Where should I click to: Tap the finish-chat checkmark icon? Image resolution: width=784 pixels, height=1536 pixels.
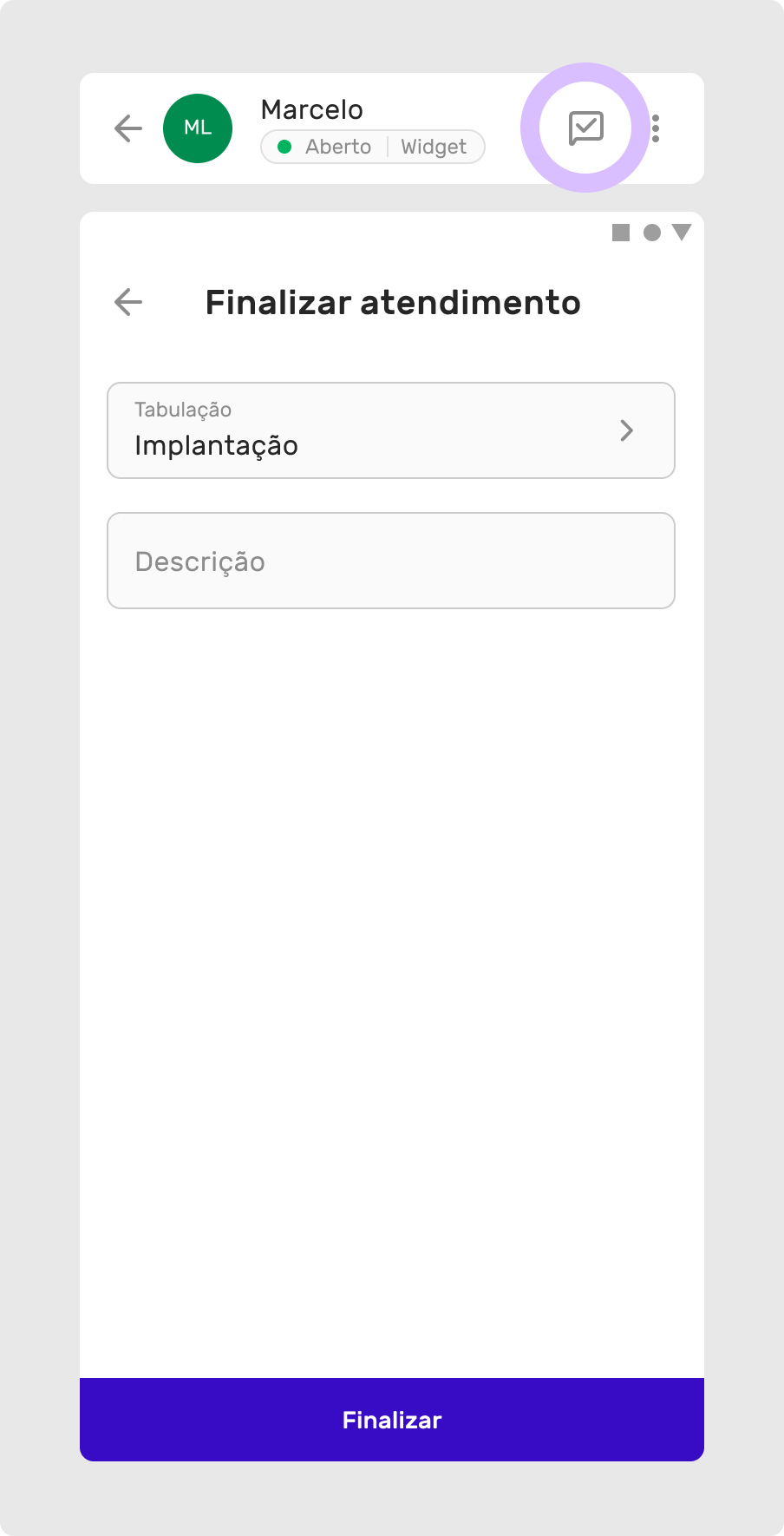586,128
